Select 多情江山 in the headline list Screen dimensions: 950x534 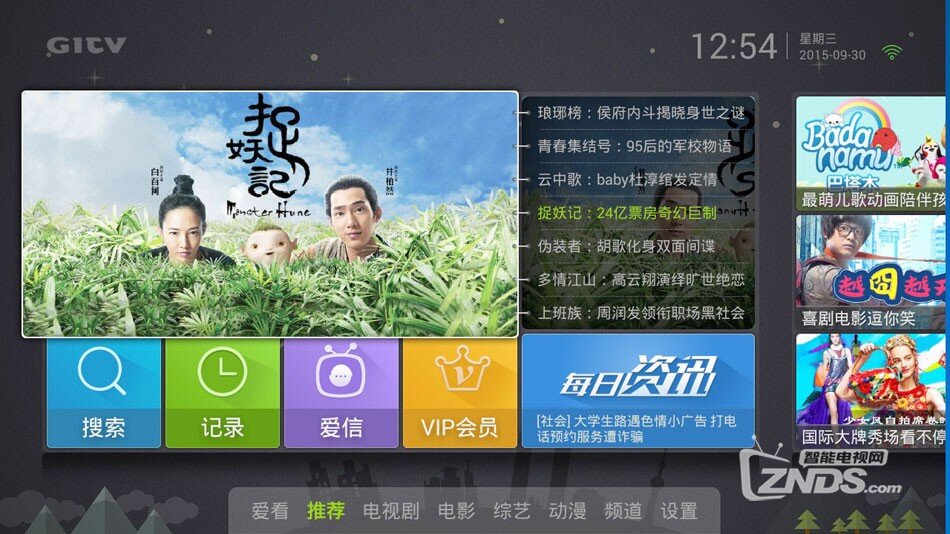click(x=640, y=280)
